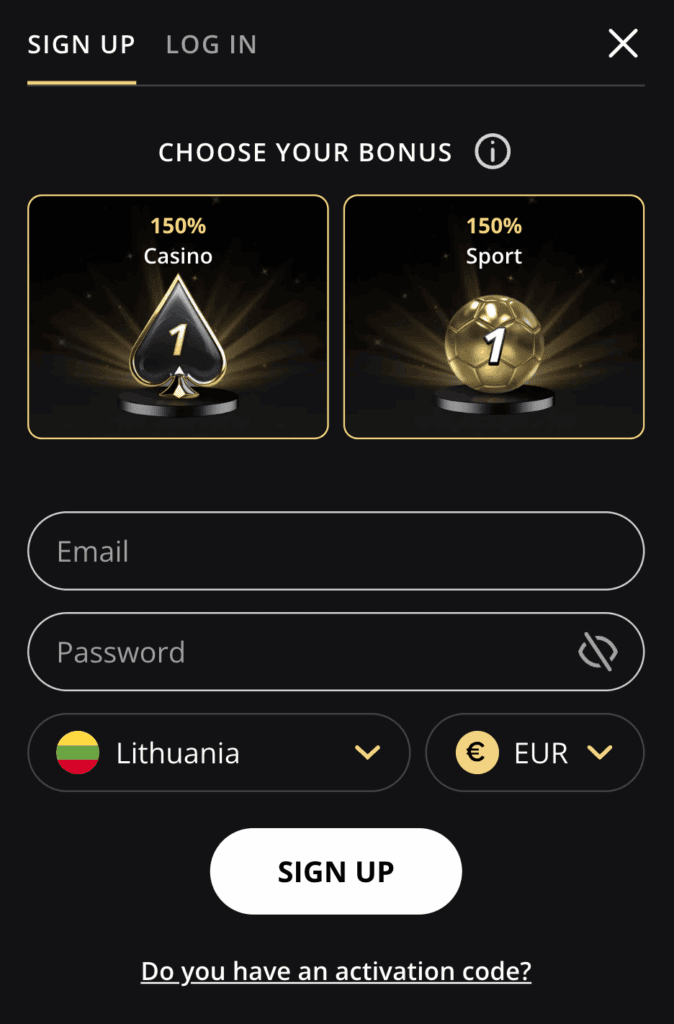Tap the Password field

coord(300,652)
